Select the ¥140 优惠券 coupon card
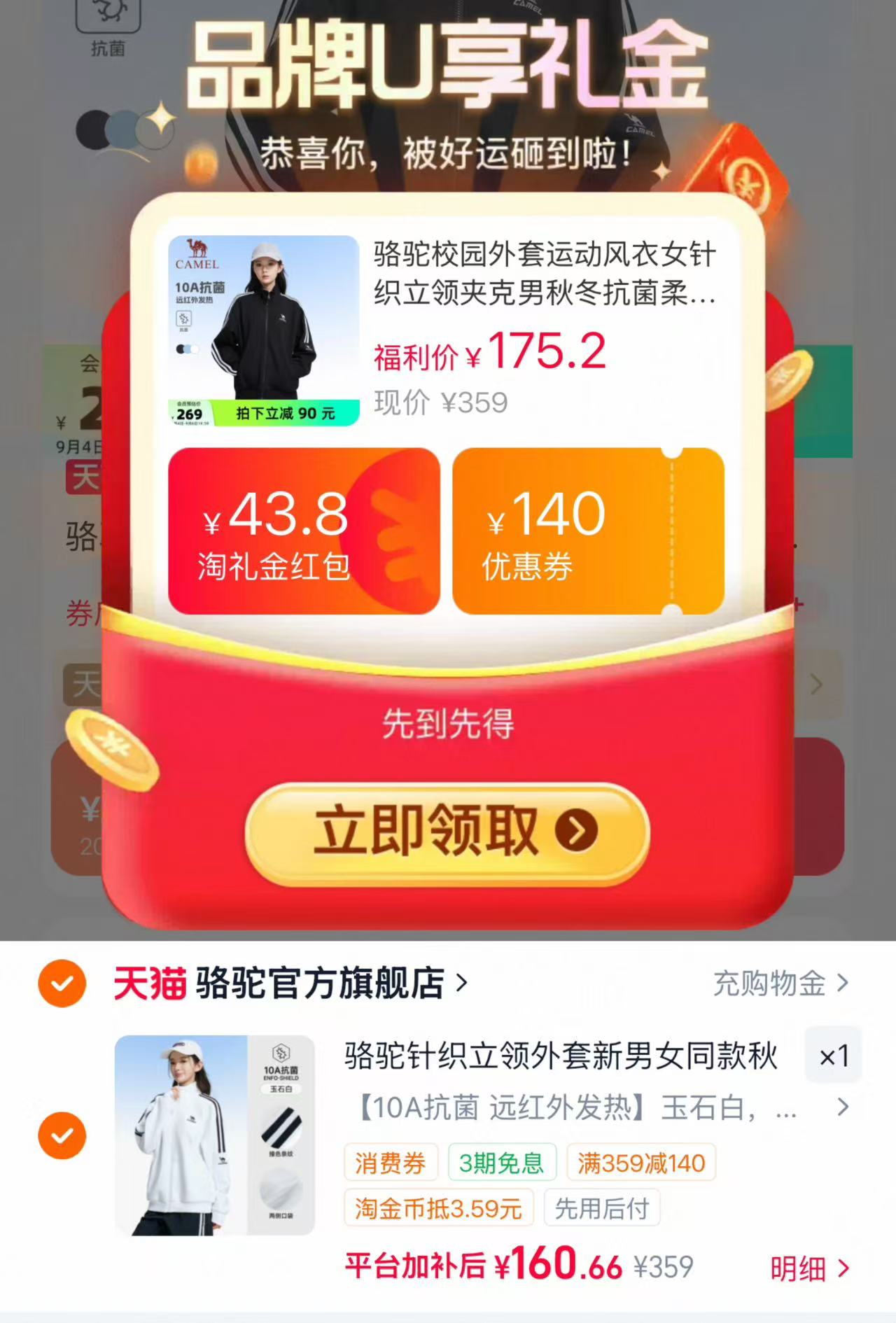Screen dimensions: 896x1323 coord(588,531)
